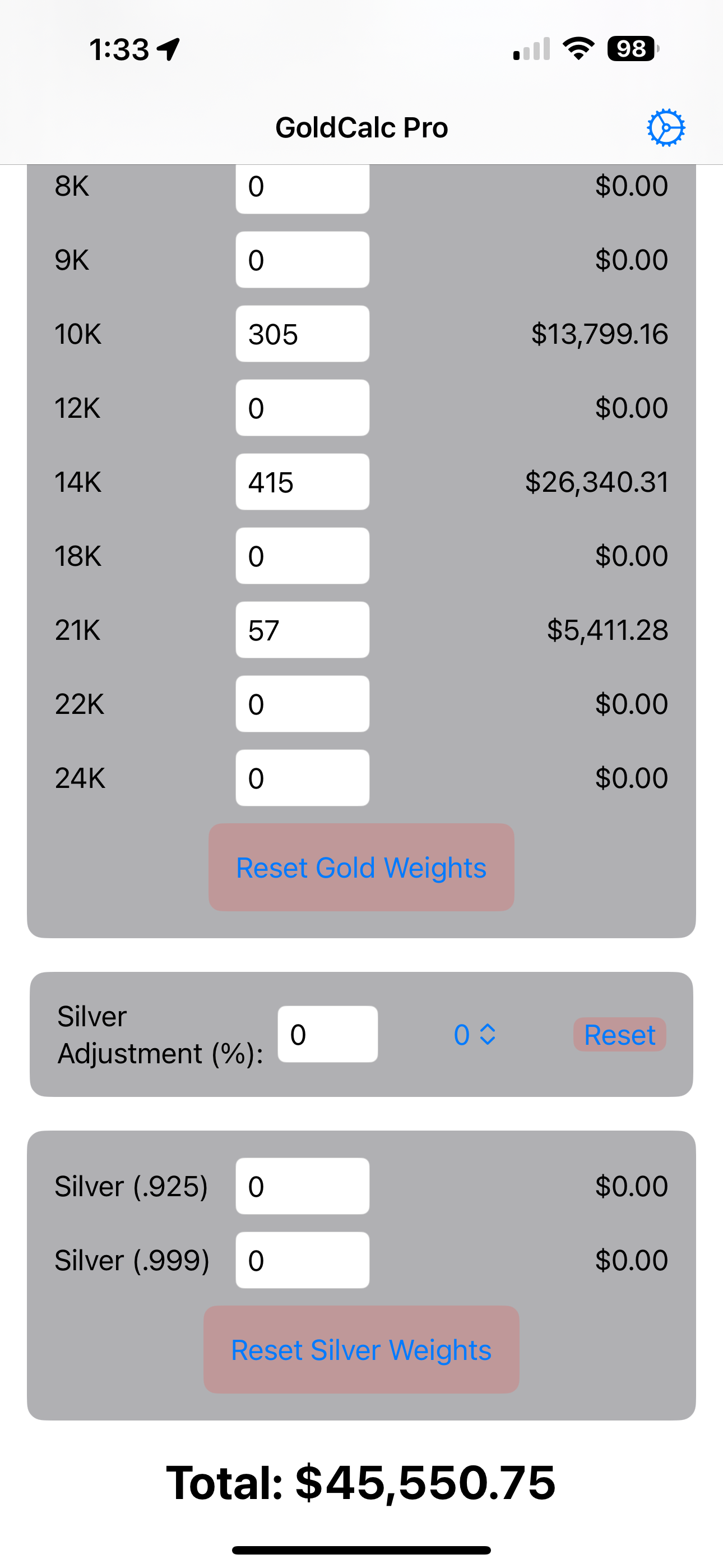723x1568 pixels.
Task: Expand the silver adjustment value picker
Action: (475, 1034)
